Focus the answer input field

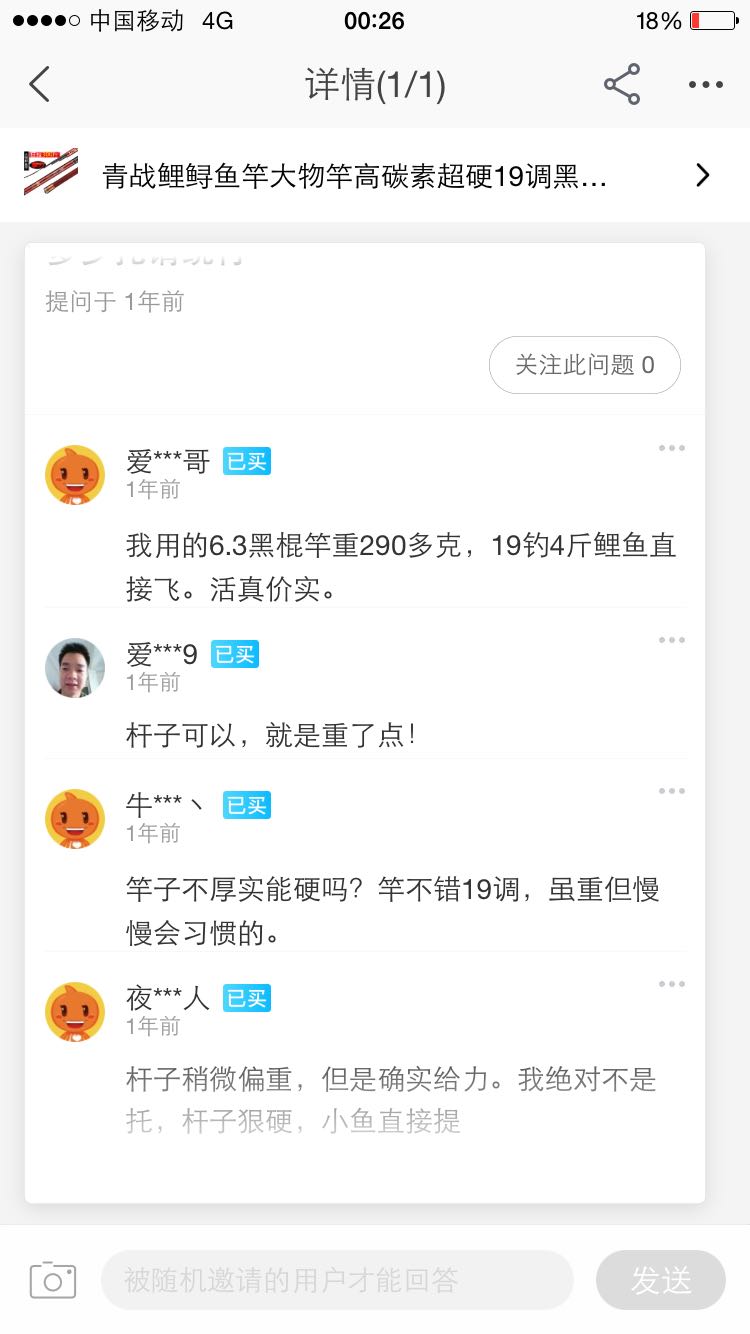[337, 1280]
